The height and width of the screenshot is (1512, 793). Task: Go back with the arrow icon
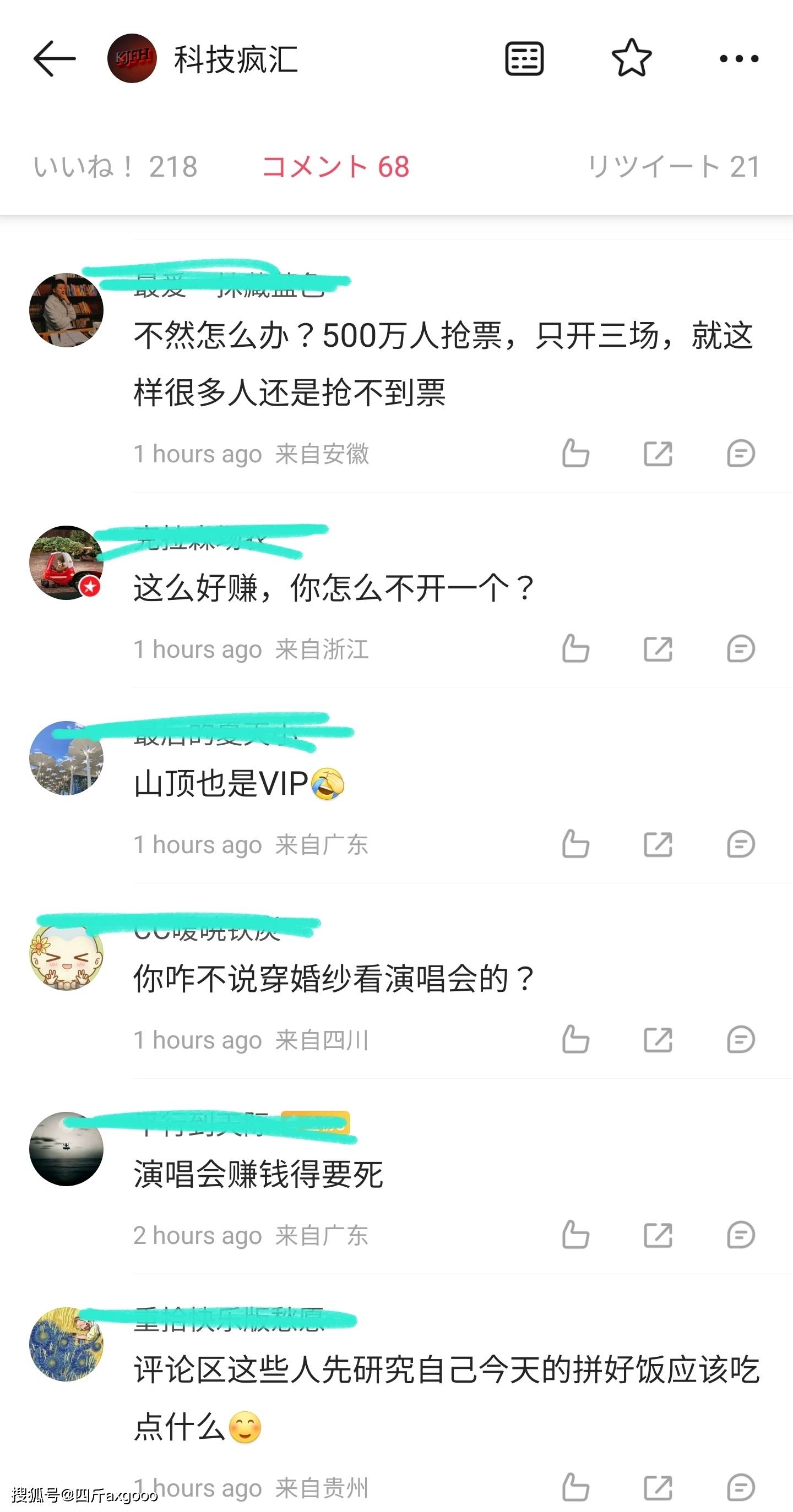pyautogui.click(x=54, y=59)
